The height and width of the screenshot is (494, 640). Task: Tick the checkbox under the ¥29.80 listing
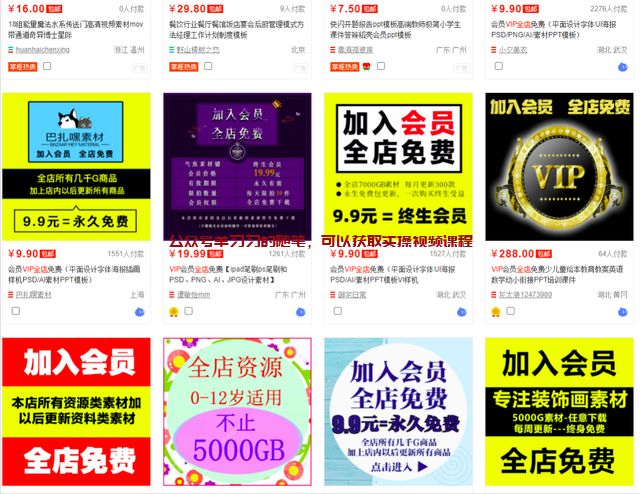208,67
